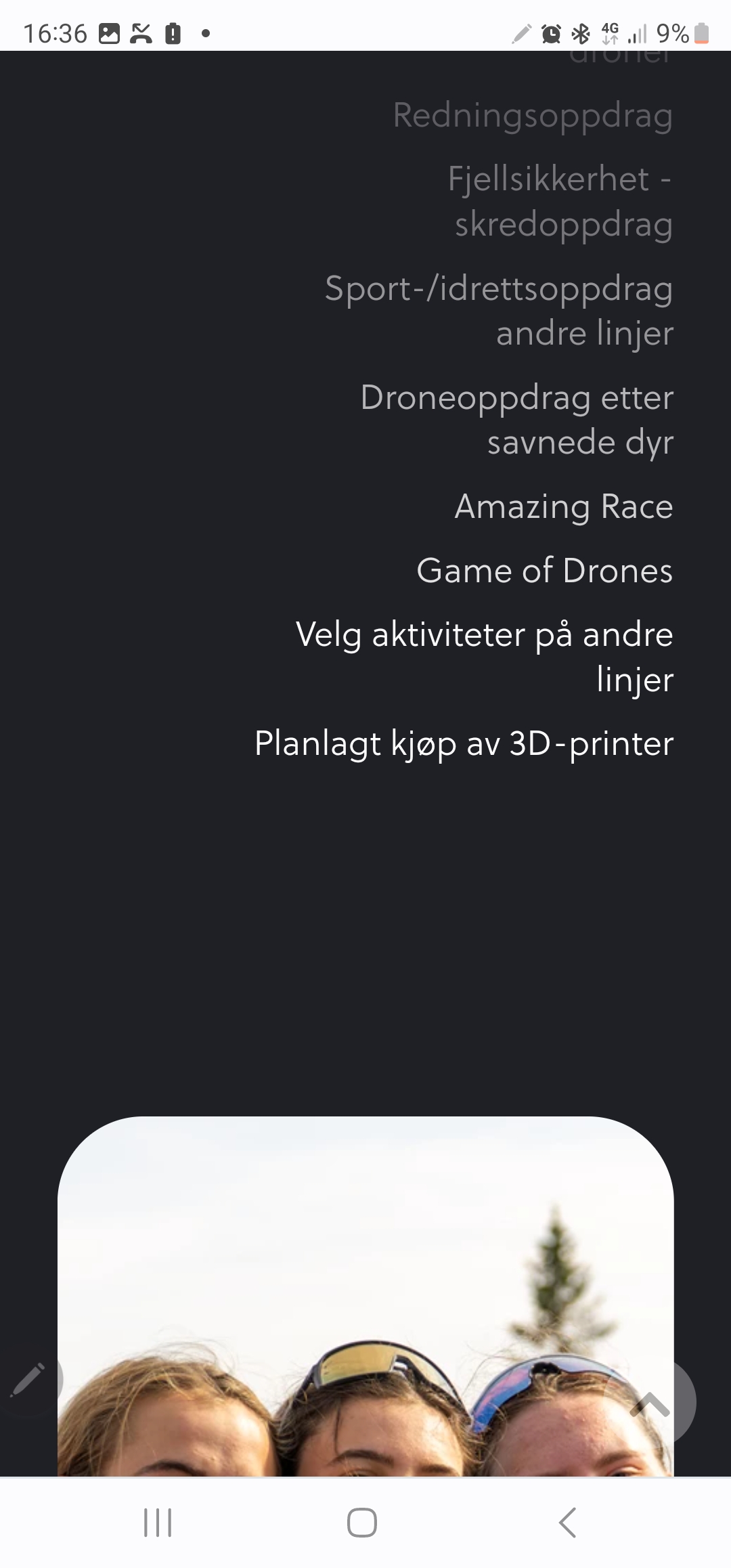Open Fjellsikkerhet - skredoppdrag section
The height and width of the screenshot is (1568, 731).
(x=560, y=202)
